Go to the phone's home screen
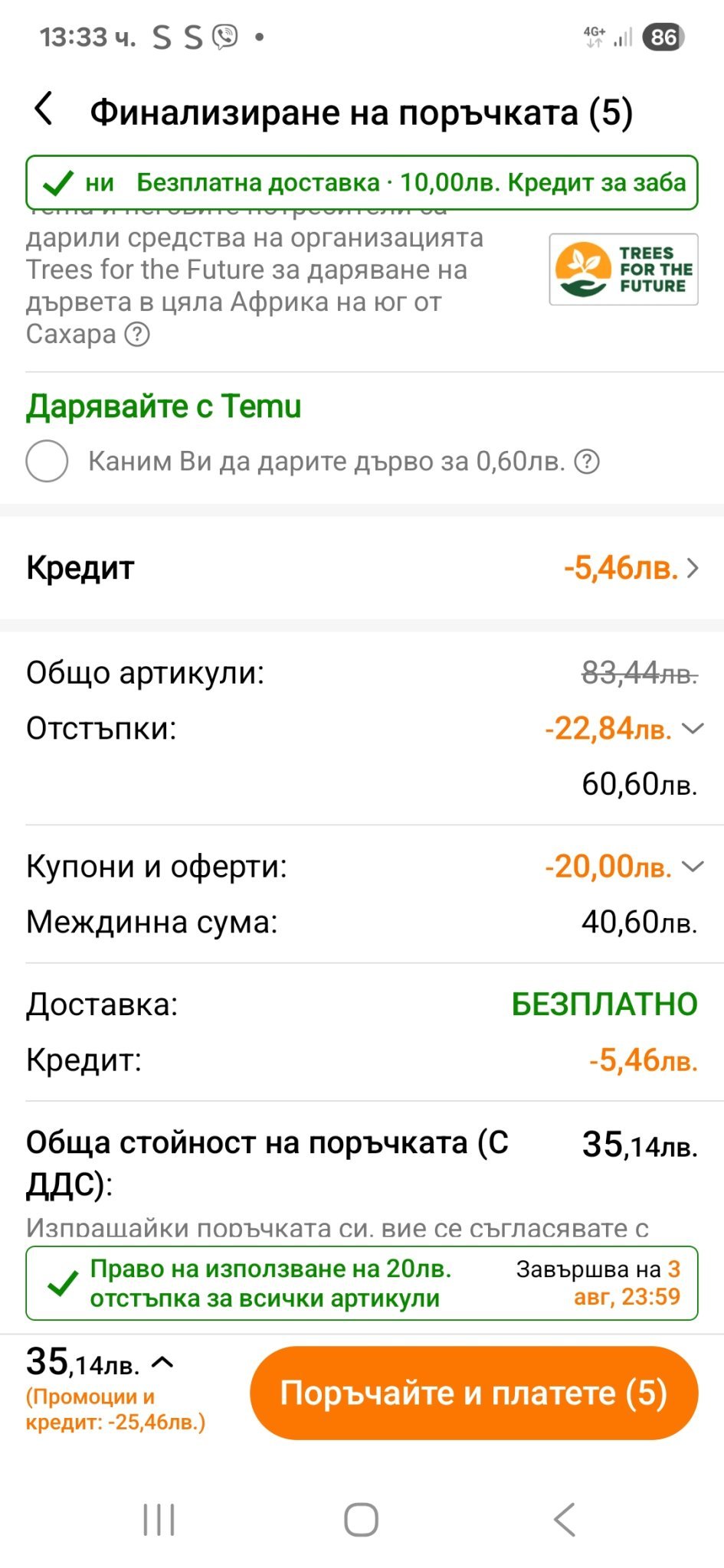 (x=361, y=1519)
